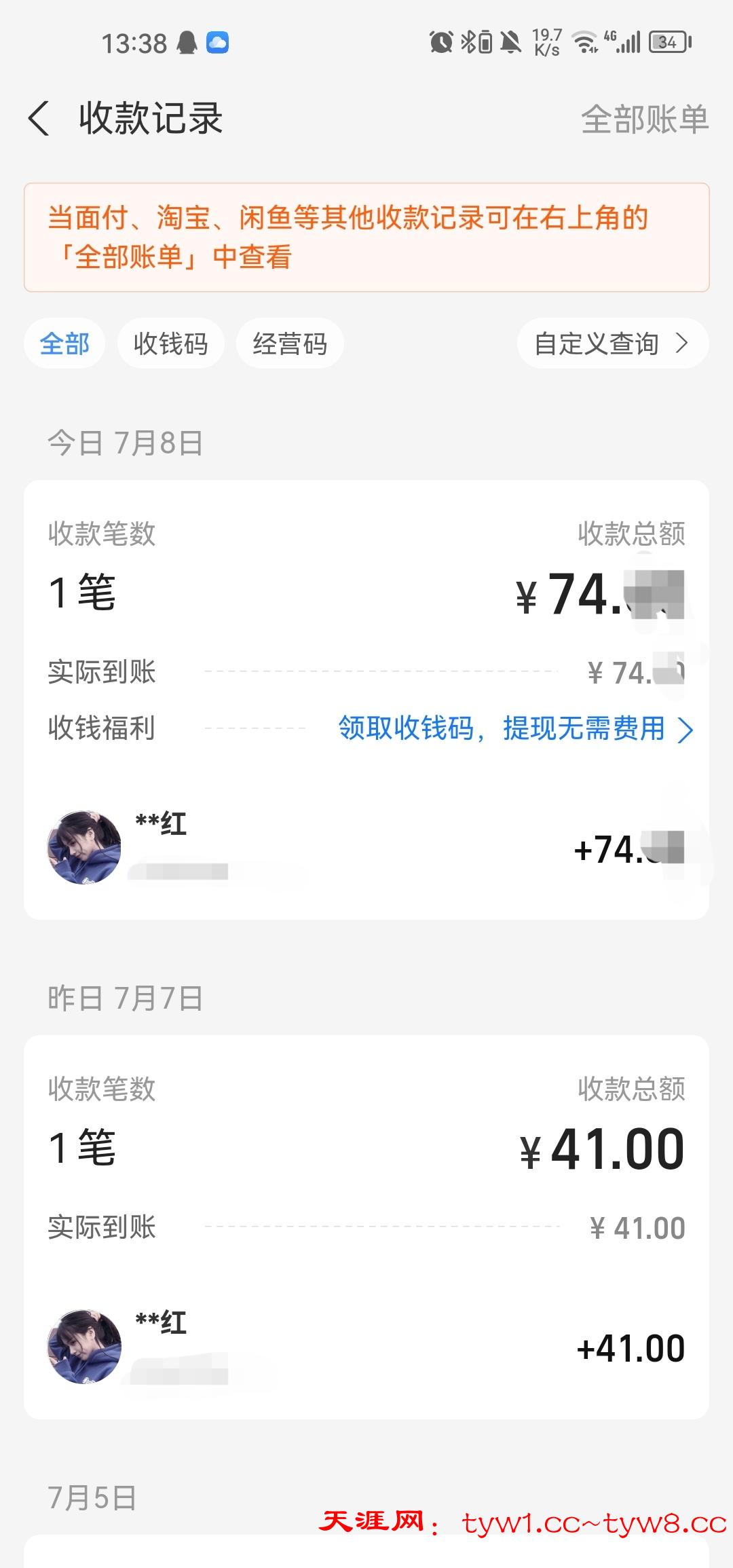This screenshot has width=733, height=1568.
Task: Switch to the 经营码 filter
Action: click(290, 343)
